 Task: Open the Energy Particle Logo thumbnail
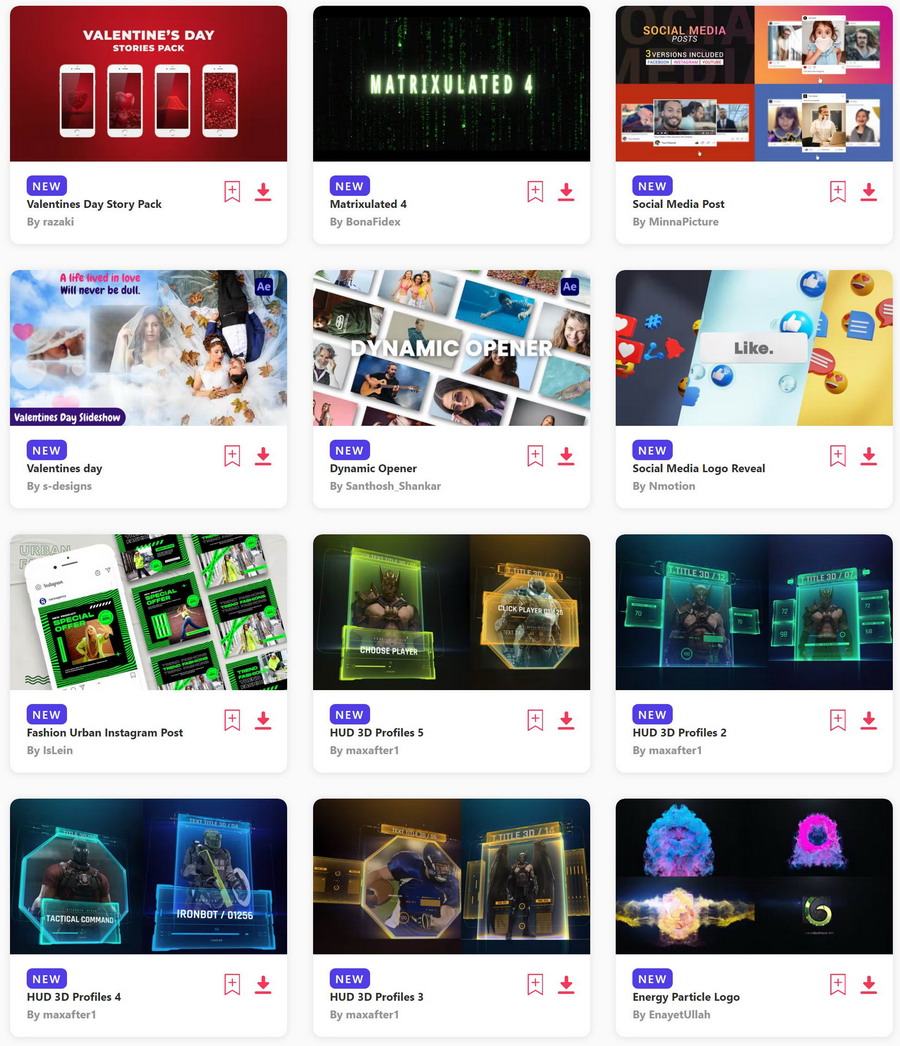tap(754, 876)
